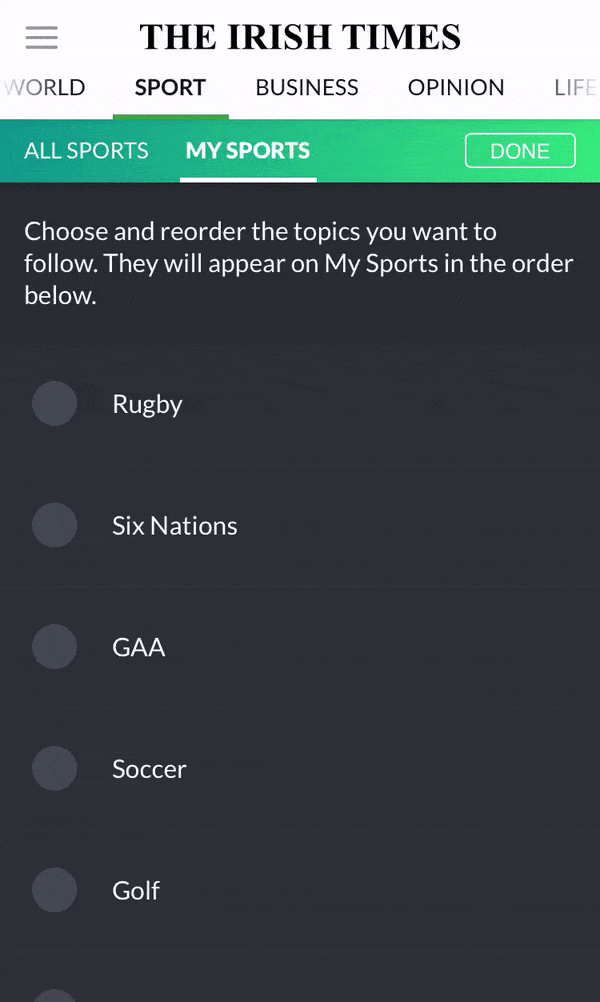Tap the Done button

click(520, 151)
